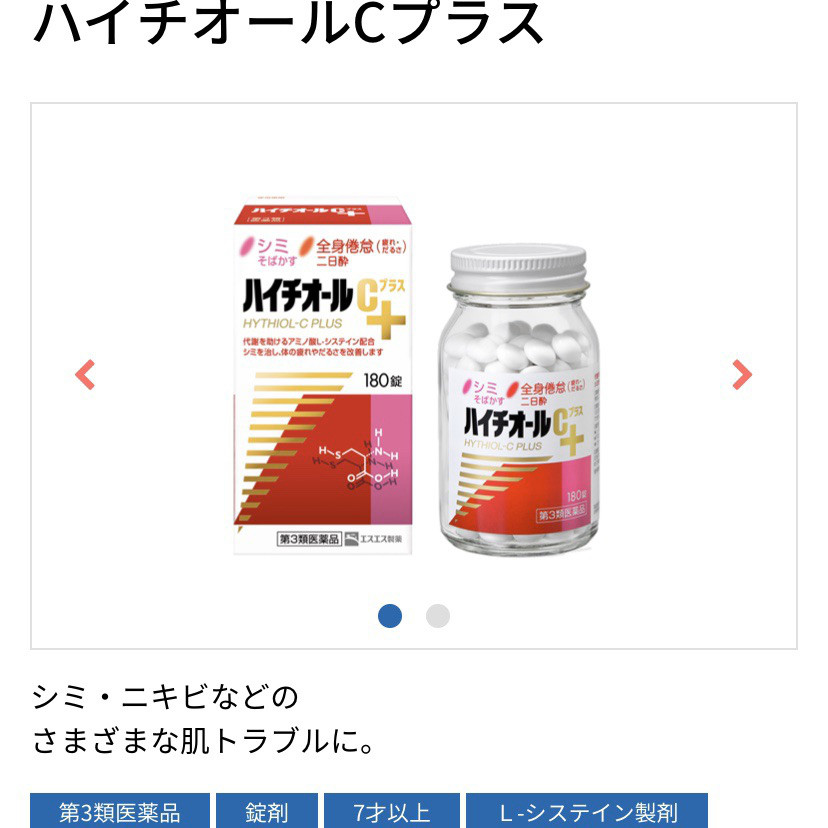Tap the 第3類医薬品 tag
Screen dimensions: 828x828
pyautogui.click(x=120, y=811)
